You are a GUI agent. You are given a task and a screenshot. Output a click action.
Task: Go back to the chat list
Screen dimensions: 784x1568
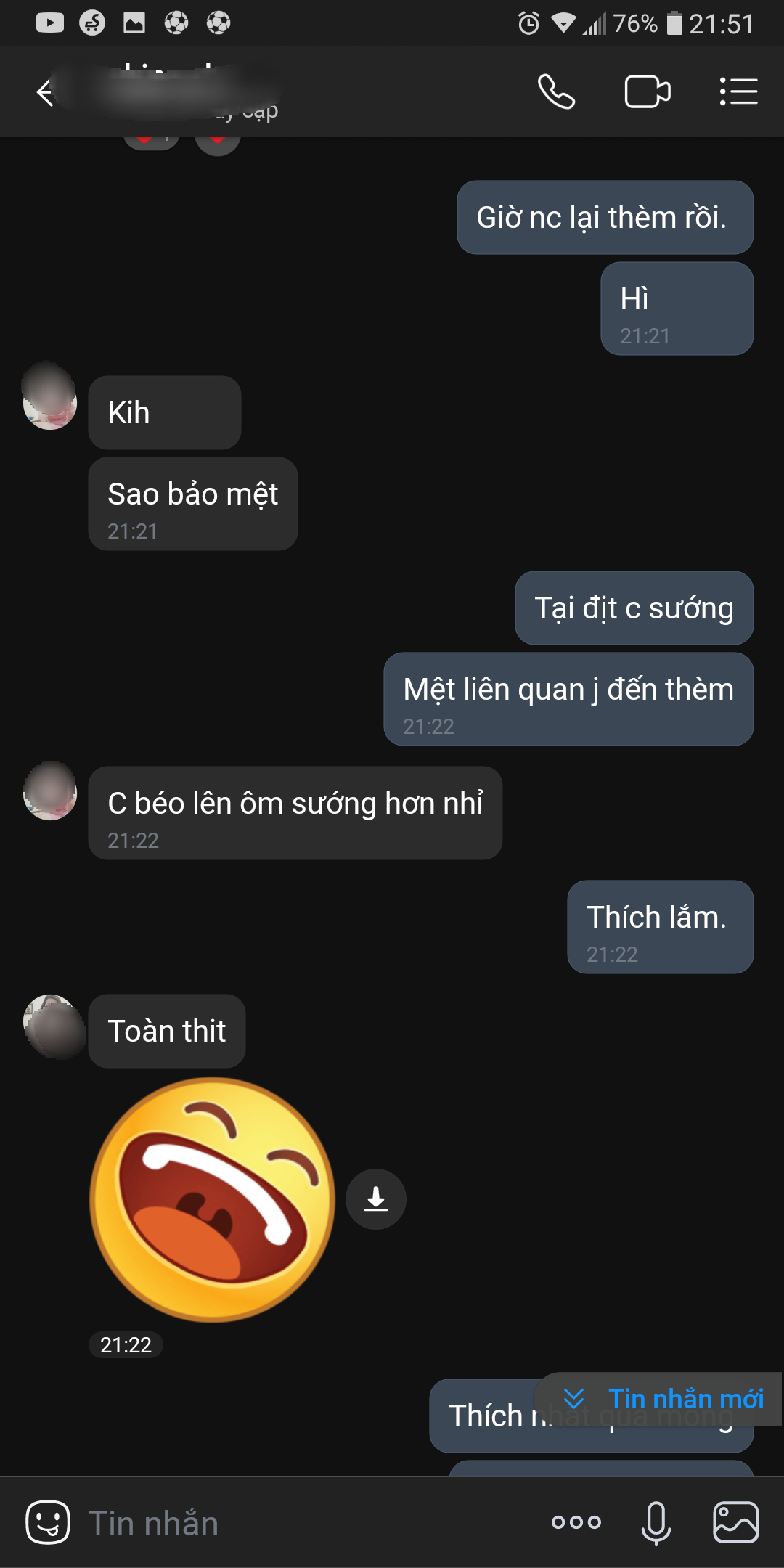click(45, 92)
